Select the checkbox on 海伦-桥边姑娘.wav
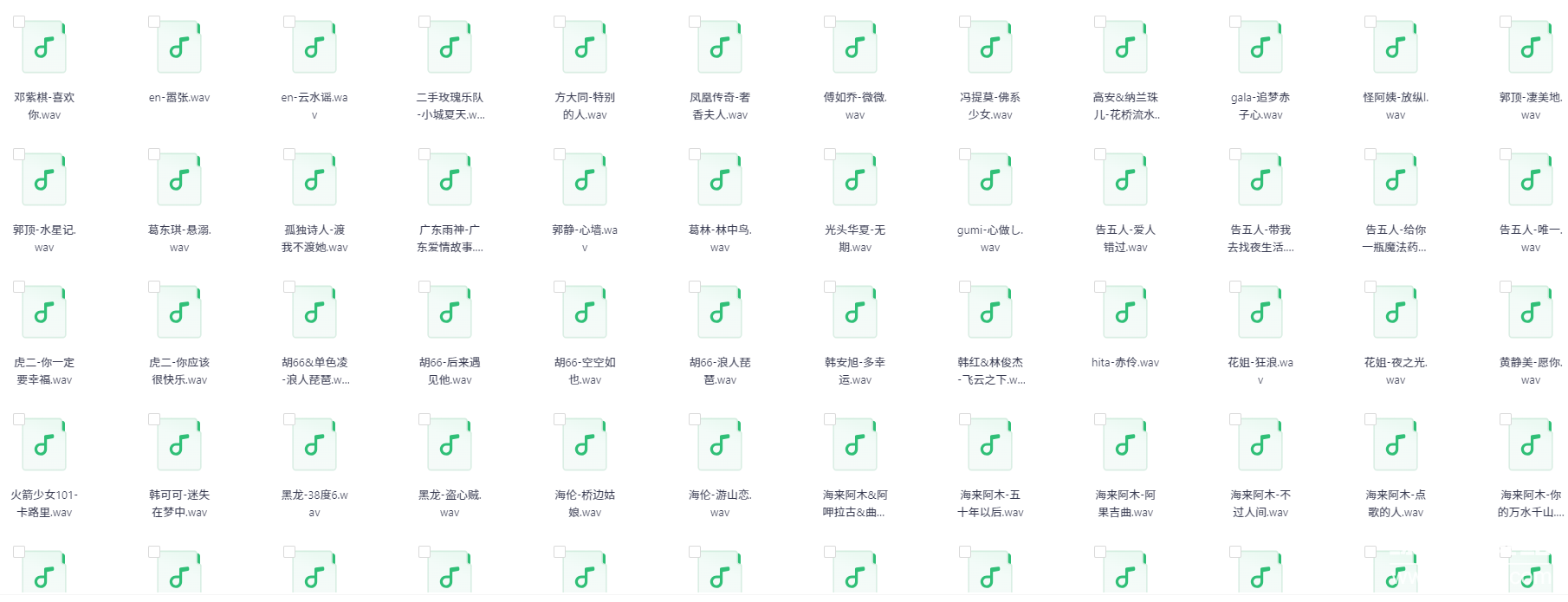Screen dimensions: 1568x602 click(x=560, y=419)
